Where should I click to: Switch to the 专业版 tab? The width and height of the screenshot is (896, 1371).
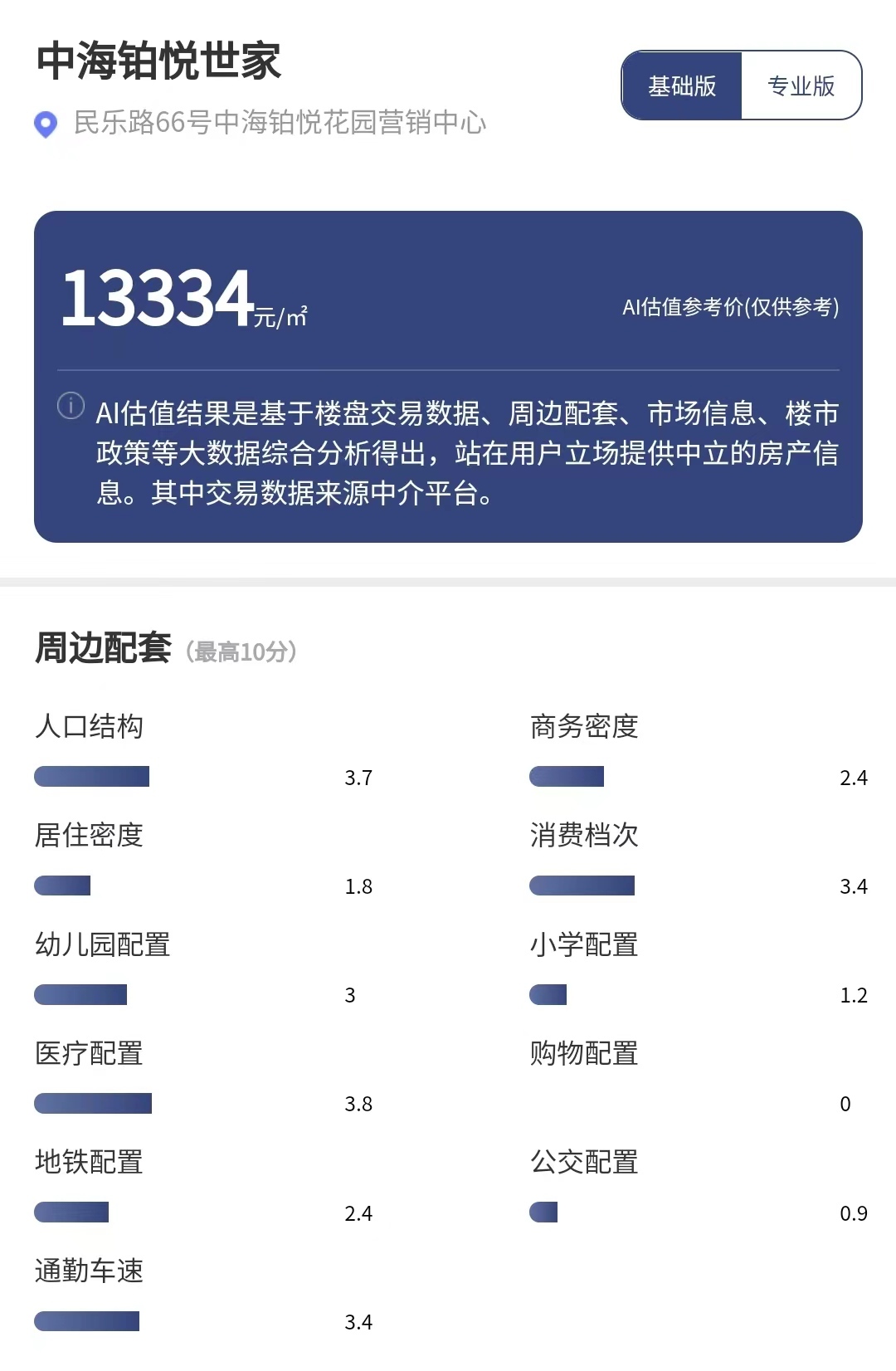click(801, 85)
